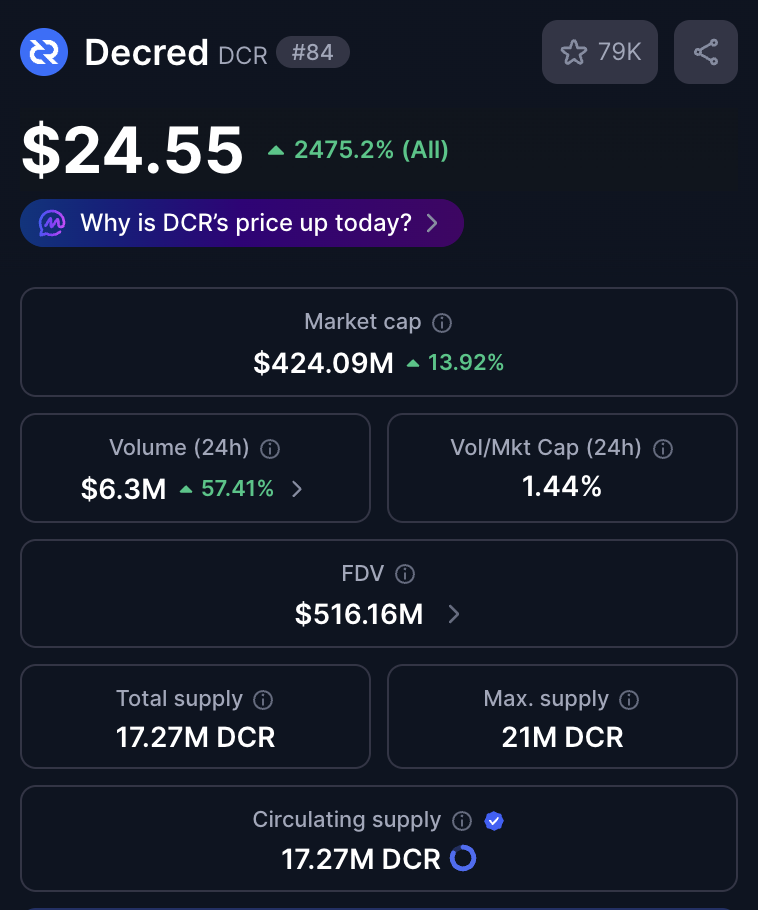
Task: Show Circulating supply info tooltip
Action: click(461, 821)
